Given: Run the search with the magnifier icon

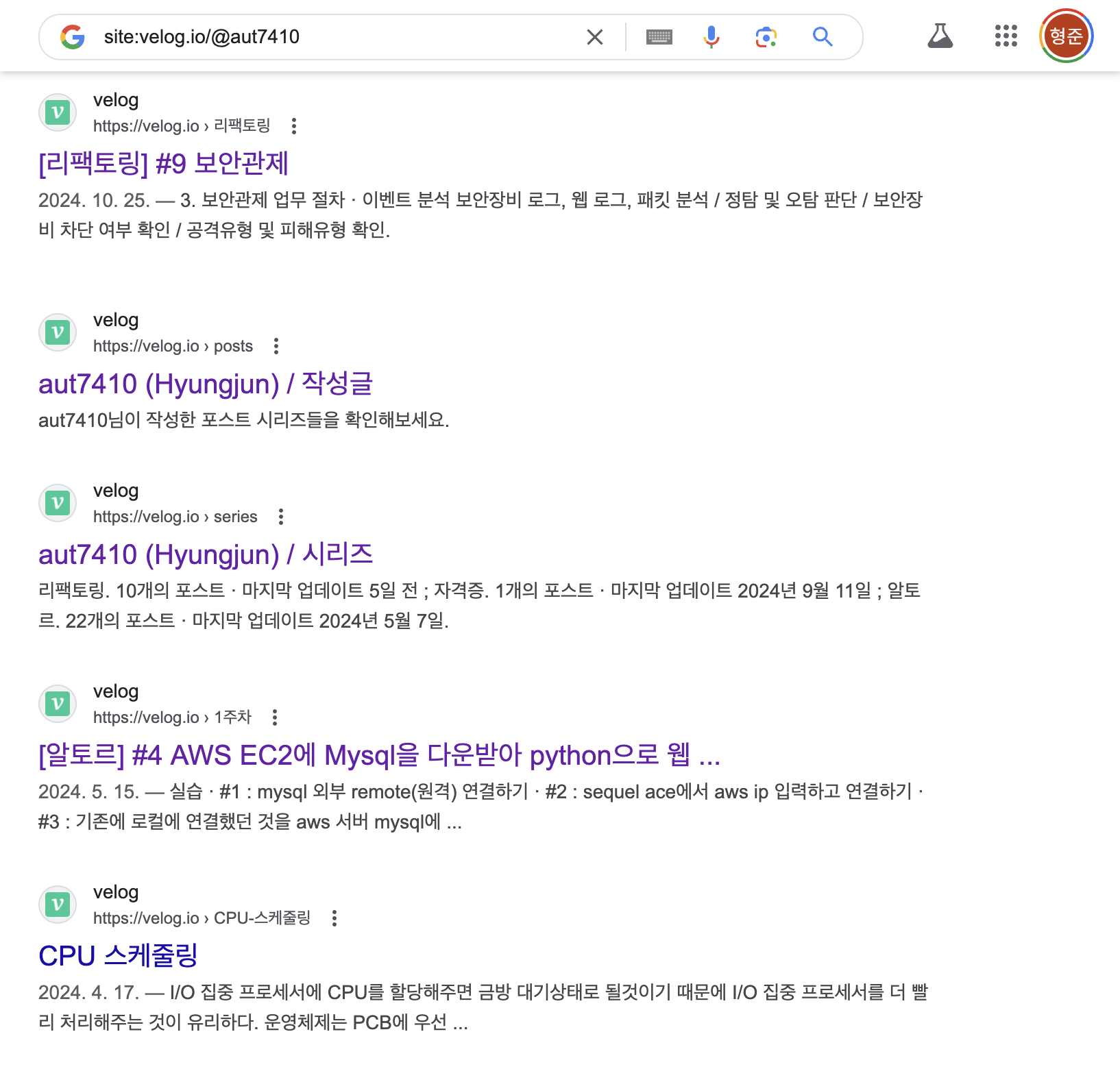Looking at the screenshot, I should [822, 37].
